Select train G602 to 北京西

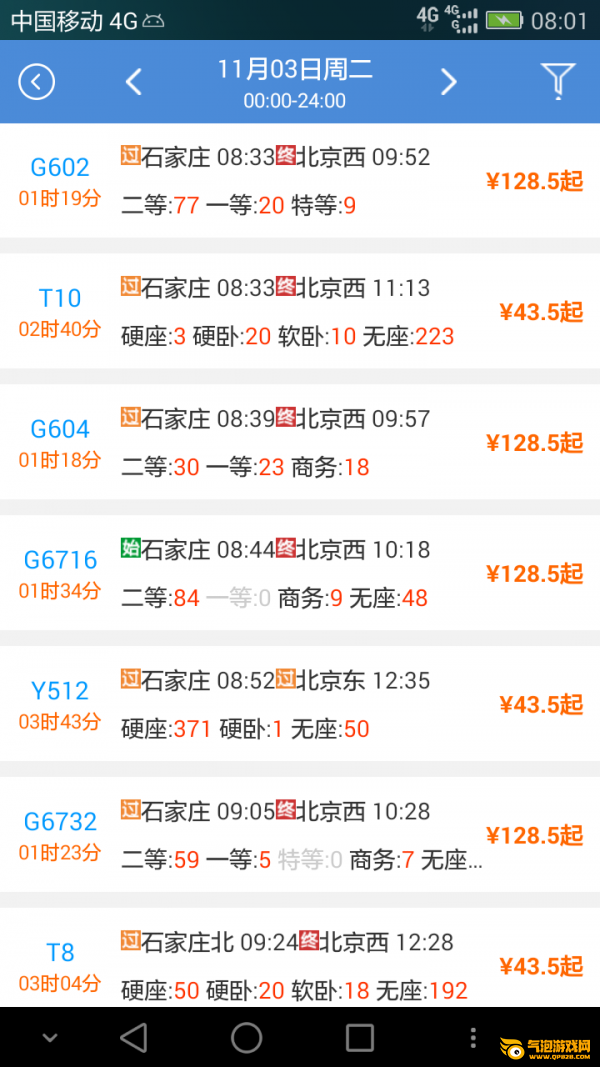[x=300, y=180]
